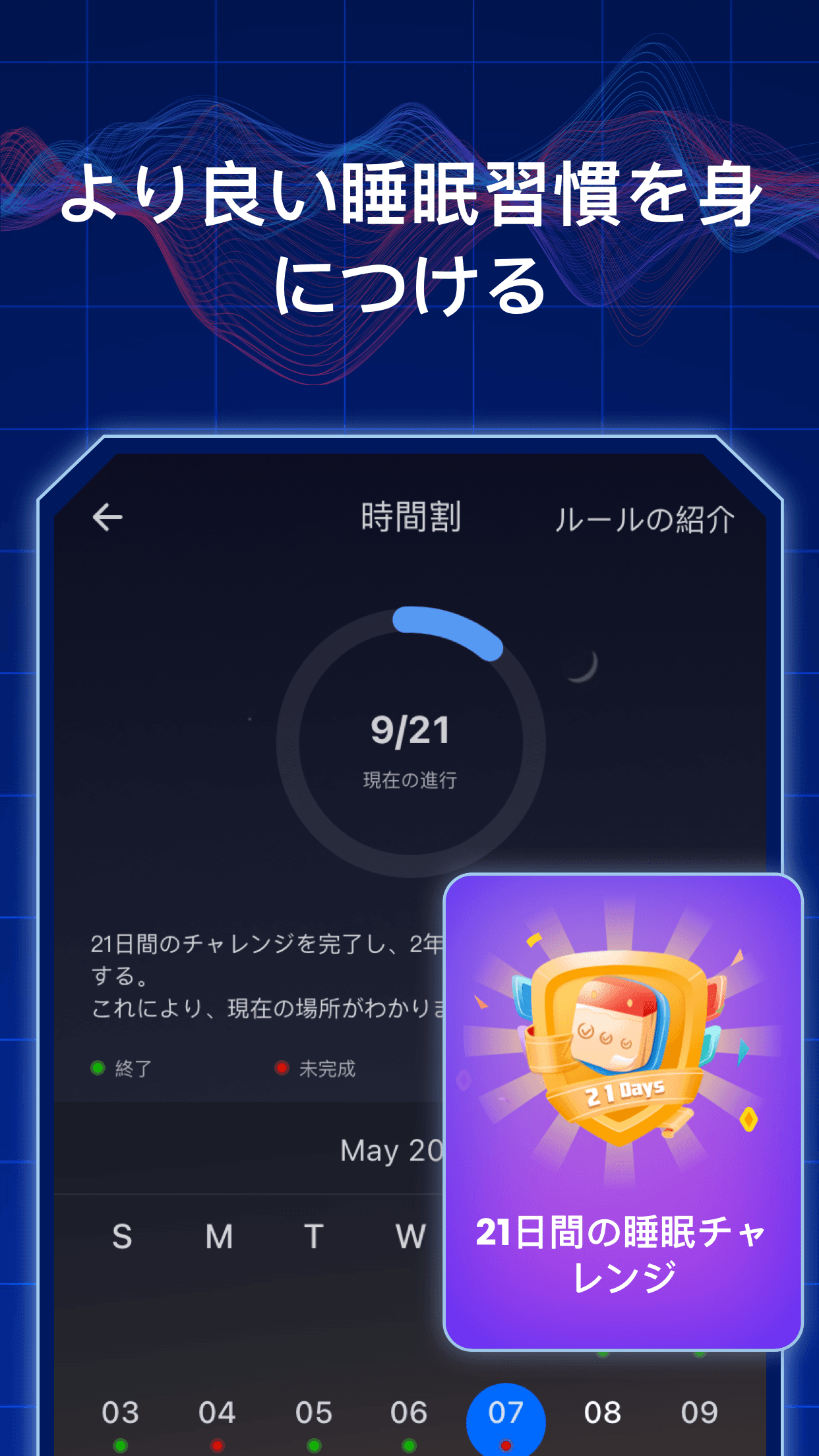Toggle the 終了 completion filter
This screenshot has width=819, height=1456.
pos(122,1068)
